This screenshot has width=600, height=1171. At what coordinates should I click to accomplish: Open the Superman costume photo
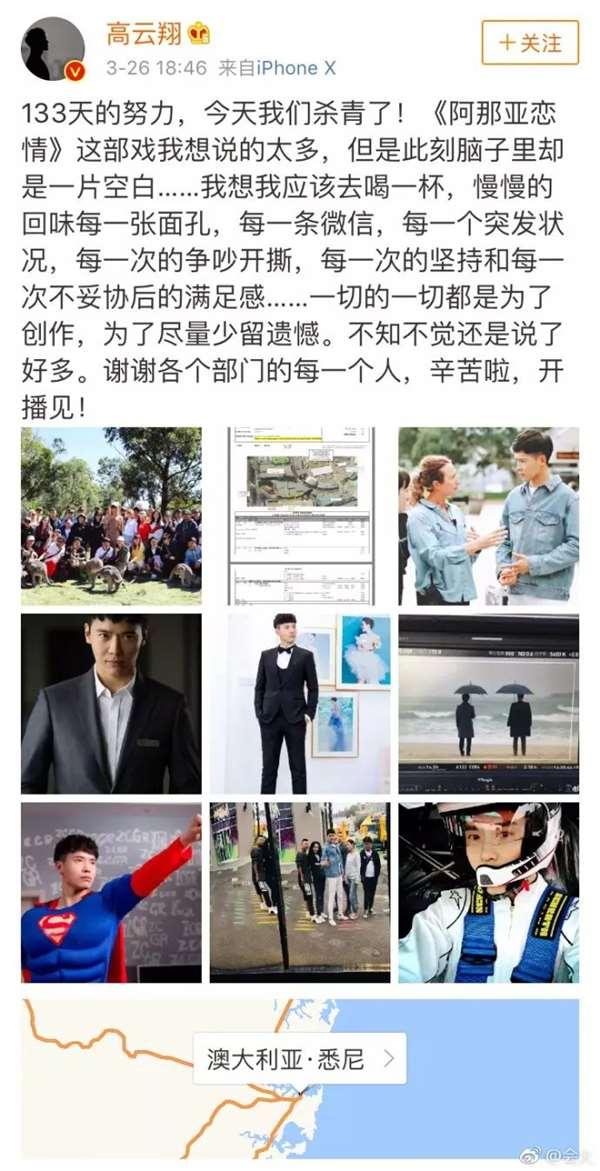(x=111, y=892)
